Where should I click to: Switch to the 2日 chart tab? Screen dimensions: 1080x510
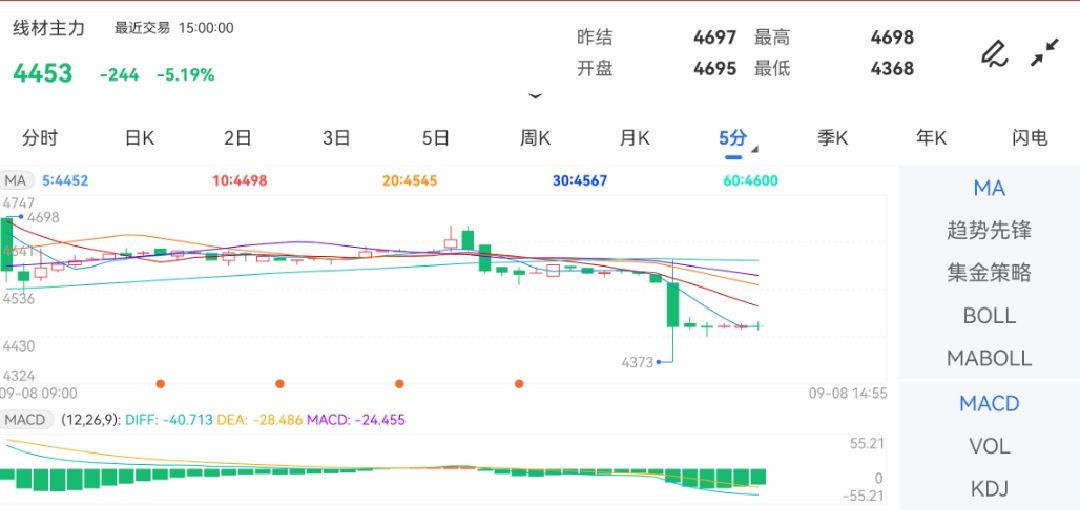(238, 138)
